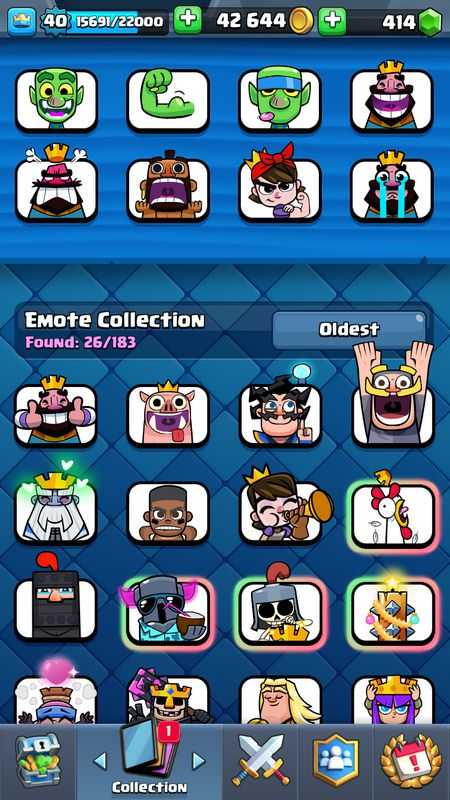Screen dimensions: 450x800
Task: Go to previous collection section with left arrow
Action: pyautogui.click(x=101, y=761)
